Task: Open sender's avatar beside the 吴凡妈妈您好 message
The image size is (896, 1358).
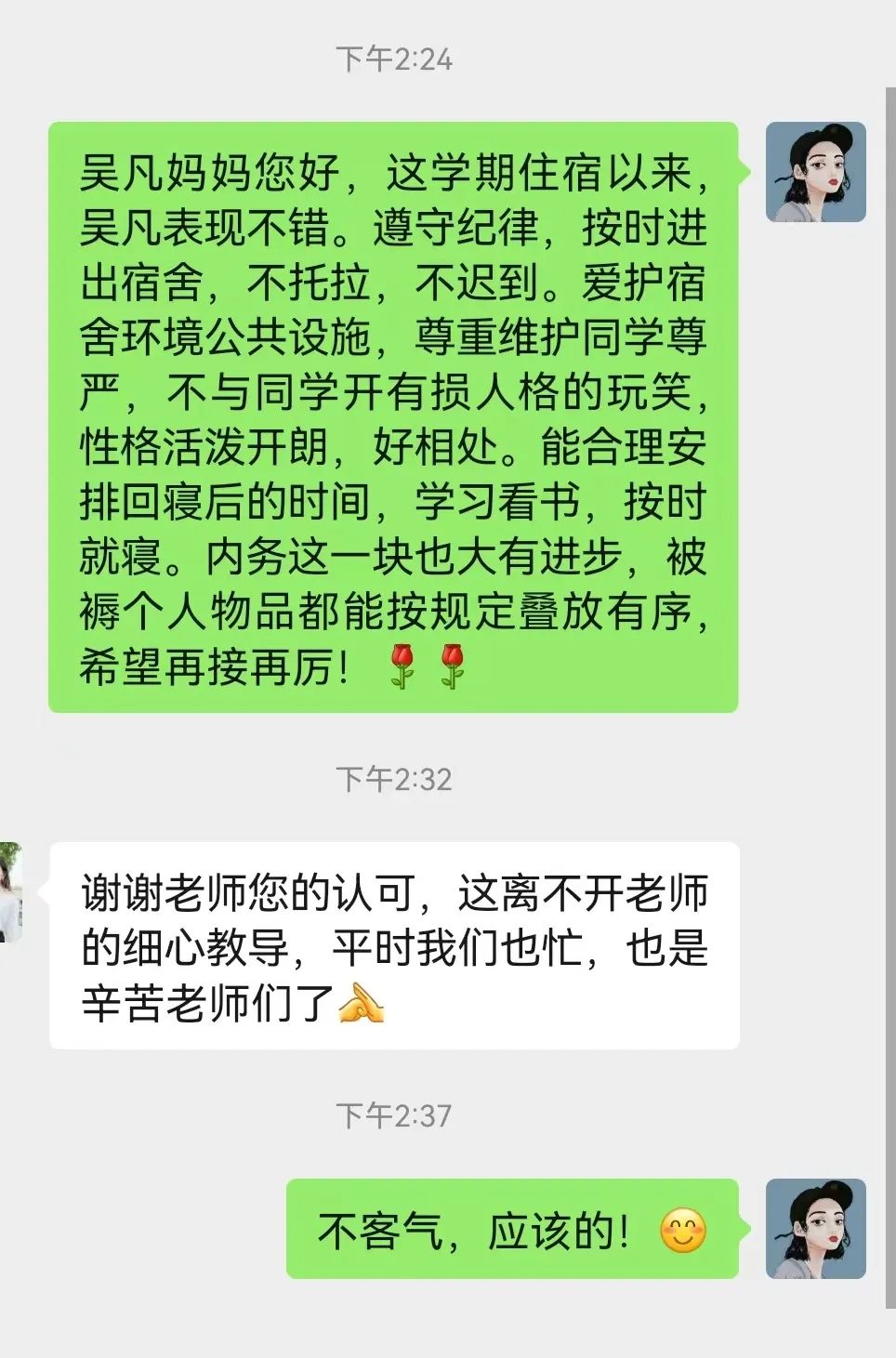Action: pos(815,172)
